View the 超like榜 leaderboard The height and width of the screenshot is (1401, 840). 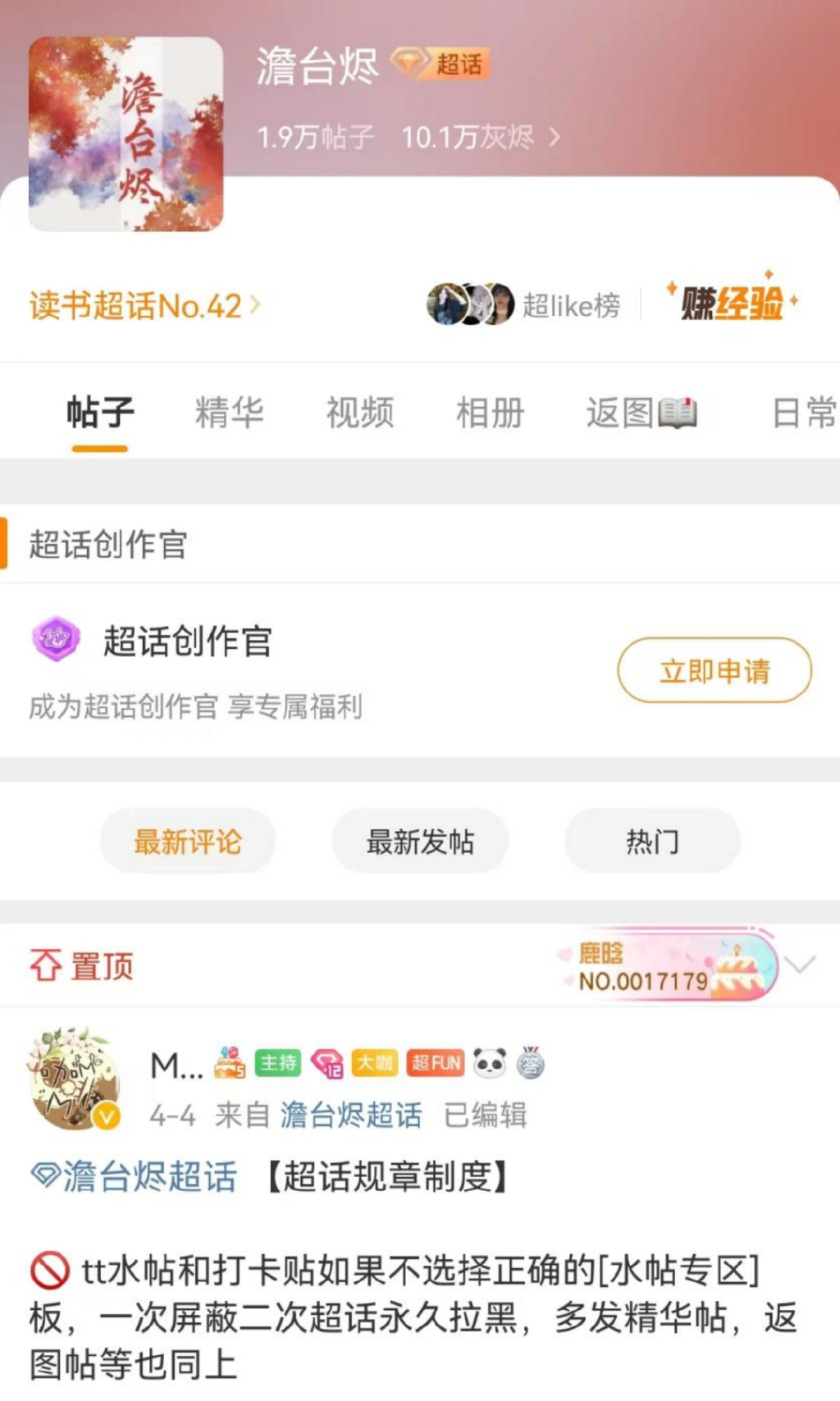coord(523,304)
